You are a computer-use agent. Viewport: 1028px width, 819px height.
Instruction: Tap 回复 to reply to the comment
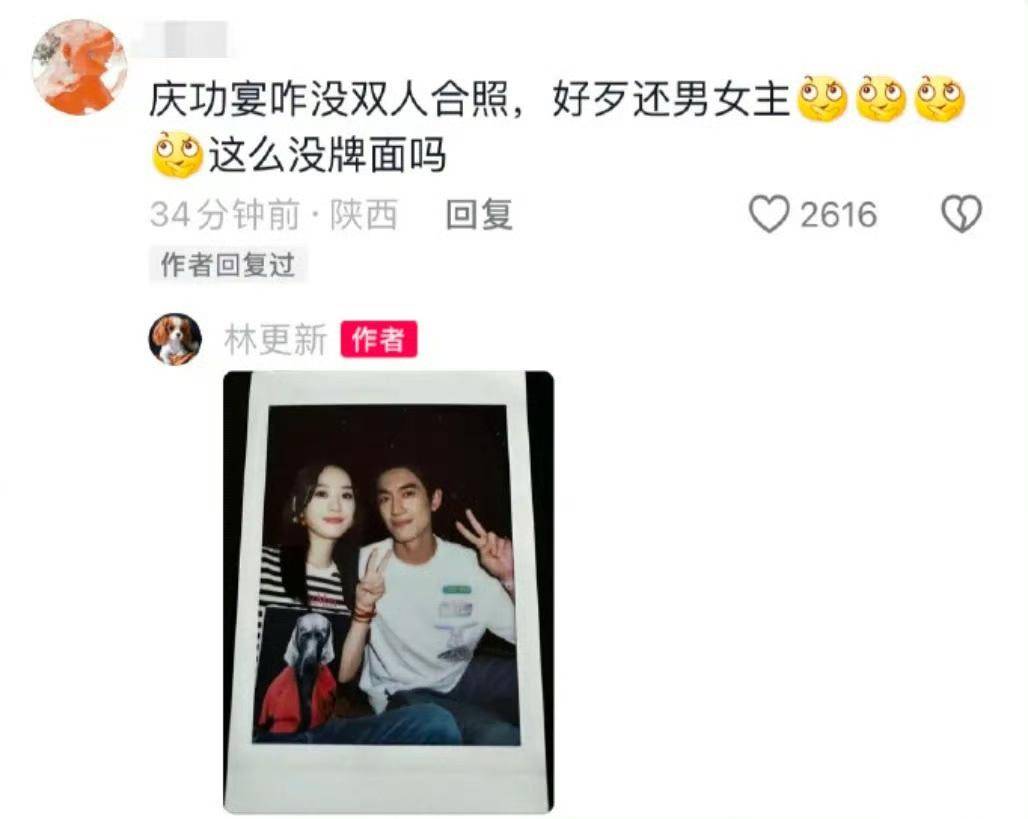[x=479, y=214]
